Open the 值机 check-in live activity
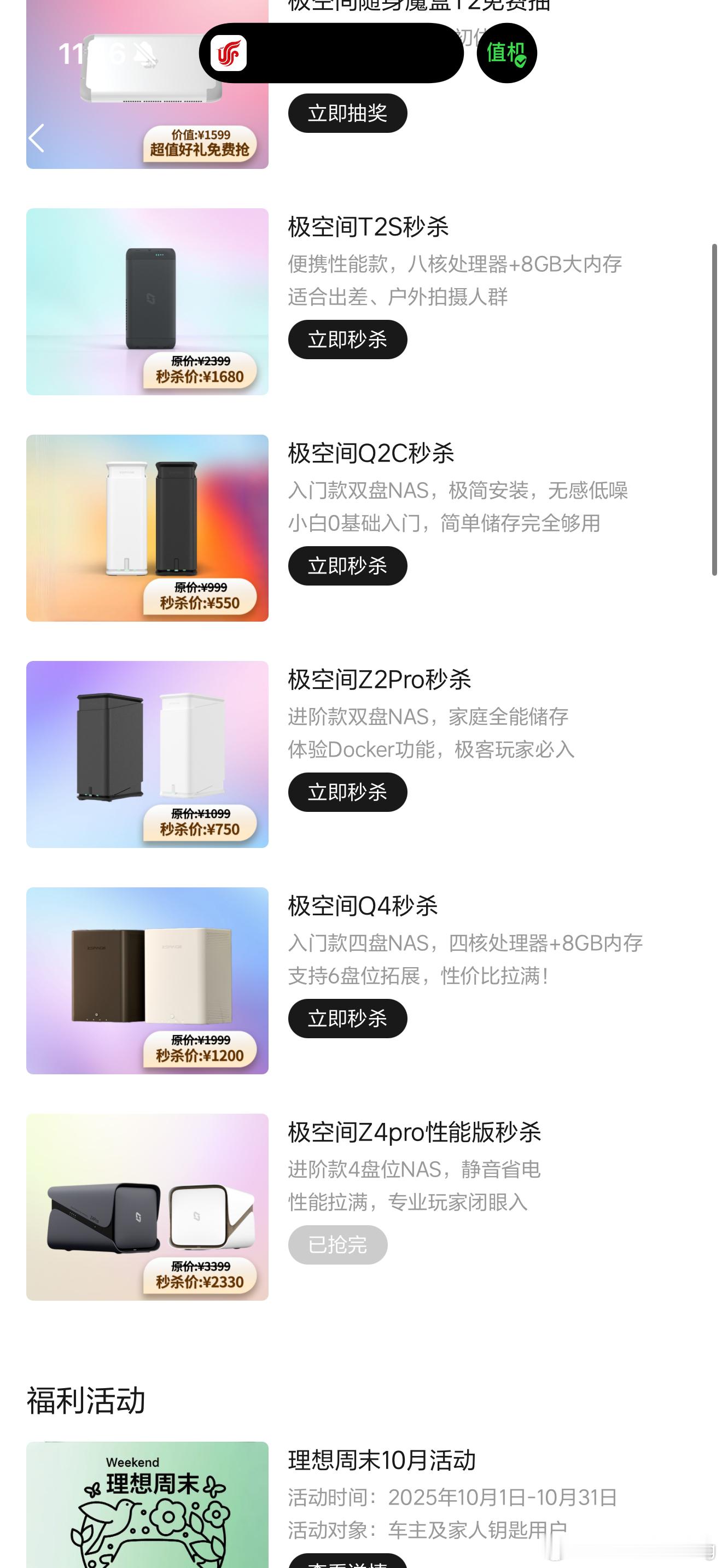722x1568 pixels. click(x=506, y=54)
